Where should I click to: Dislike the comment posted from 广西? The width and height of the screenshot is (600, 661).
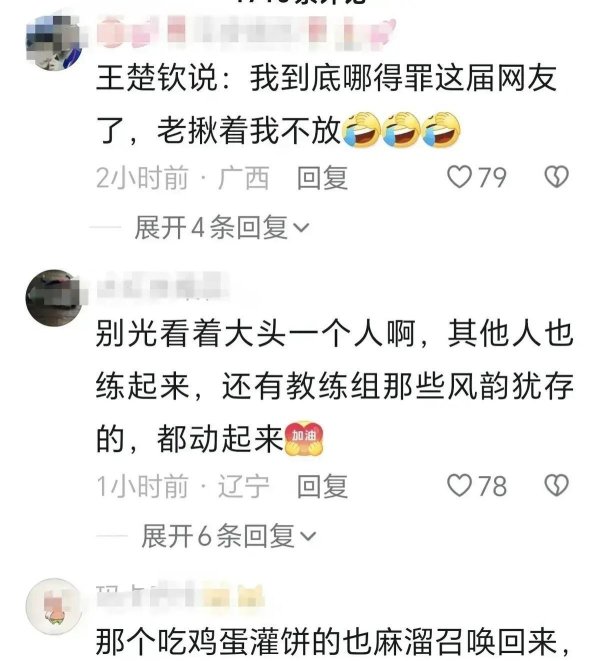tap(556, 178)
